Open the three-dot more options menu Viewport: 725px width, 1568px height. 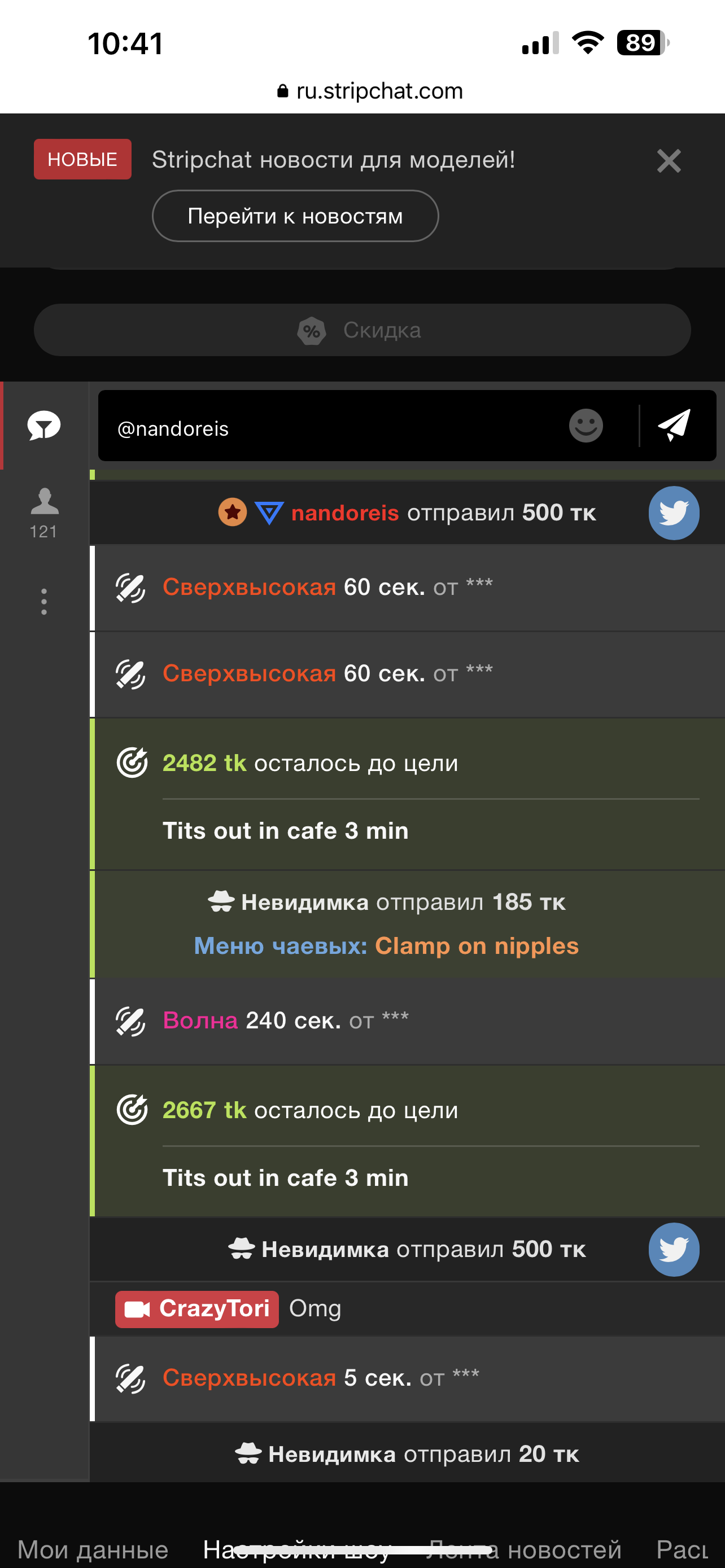[x=44, y=601]
